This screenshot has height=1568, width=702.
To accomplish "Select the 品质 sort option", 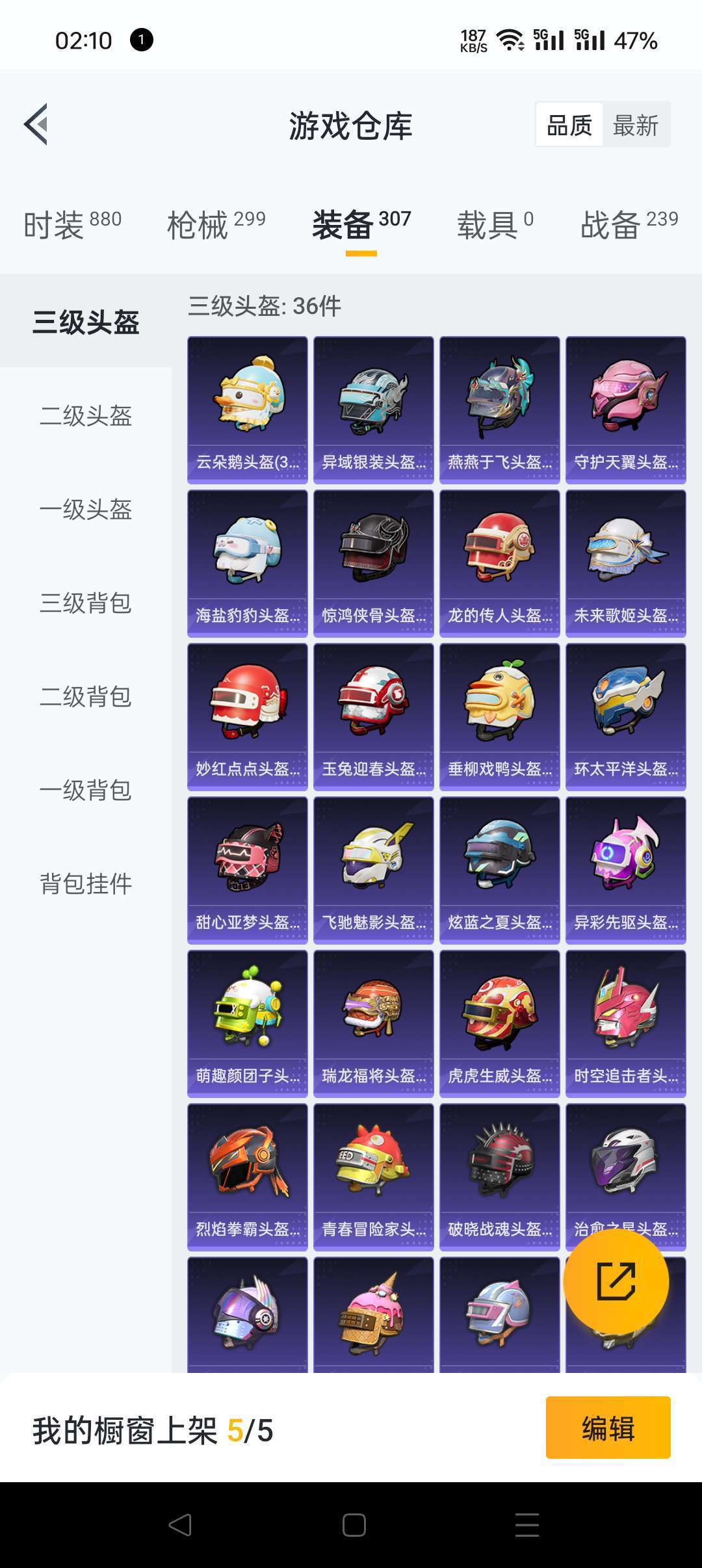I will pyautogui.click(x=569, y=125).
